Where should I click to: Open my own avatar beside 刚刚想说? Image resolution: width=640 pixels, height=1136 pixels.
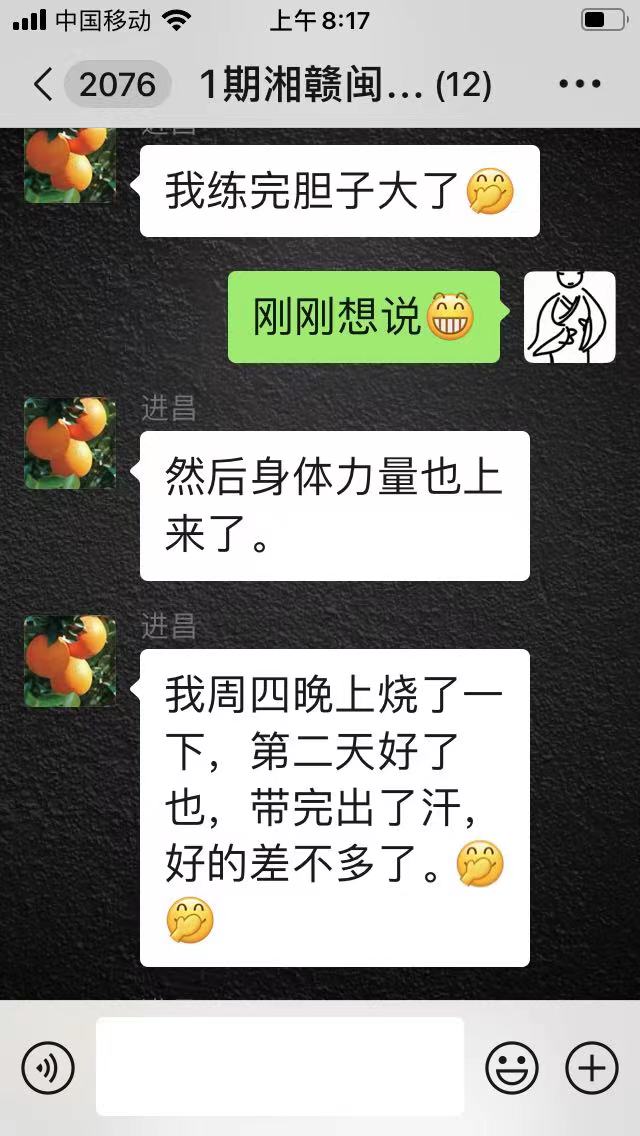click(570, 317)
